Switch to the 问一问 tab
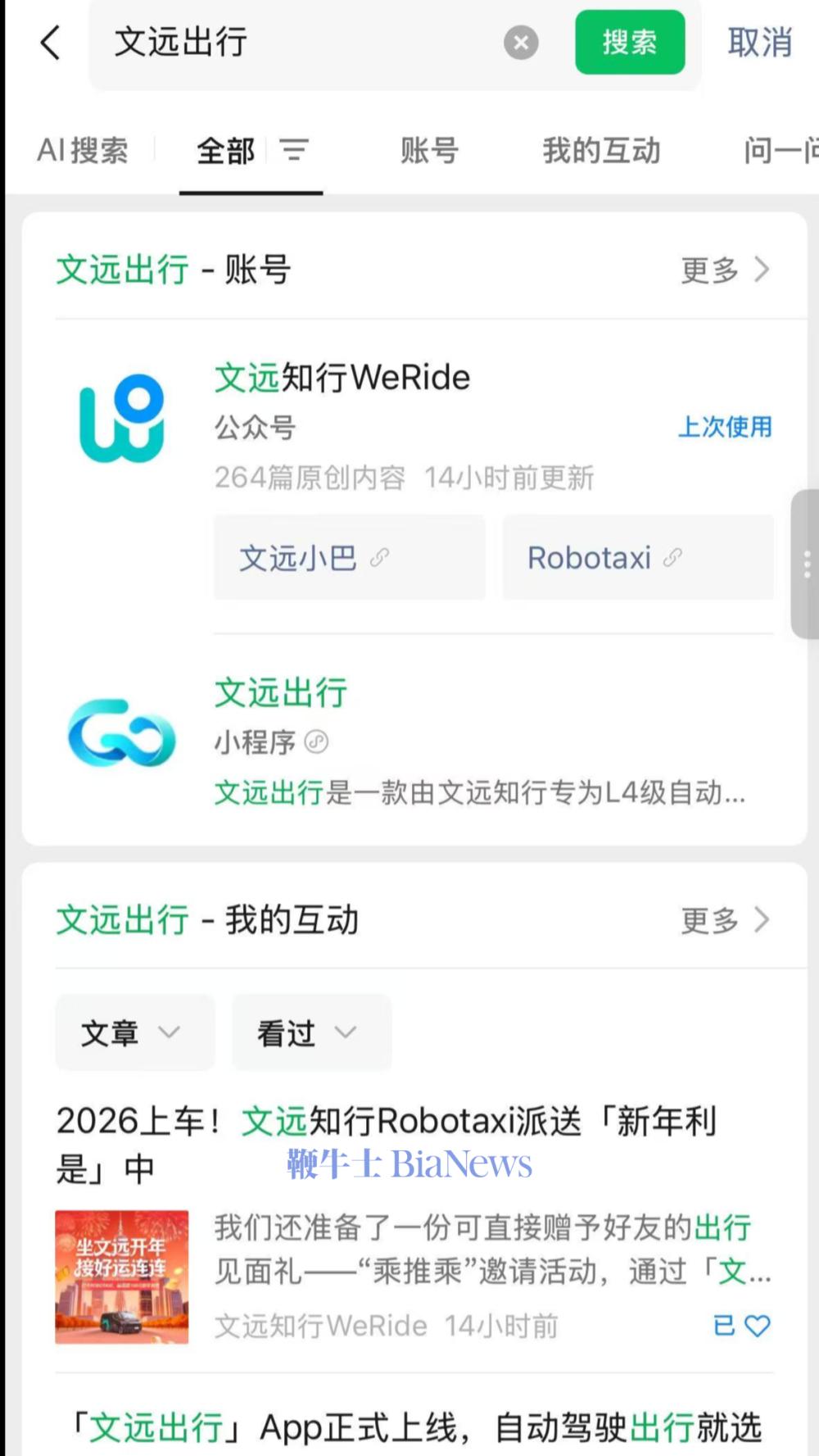This screenshot has height=1456, width=819. click(x=780, y=151)
